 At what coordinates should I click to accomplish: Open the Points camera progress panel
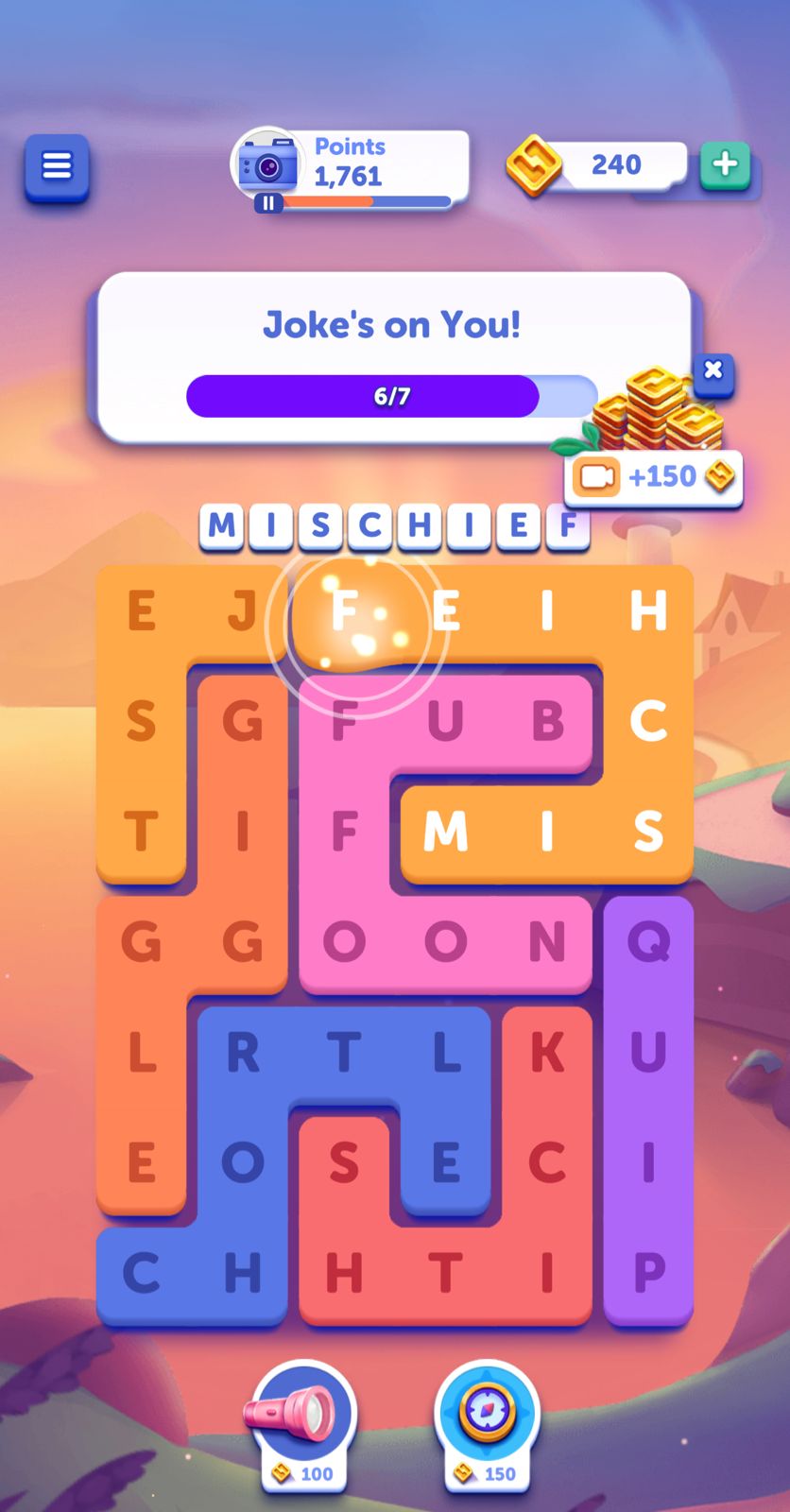pyautogui.click(x=350, y=167)
